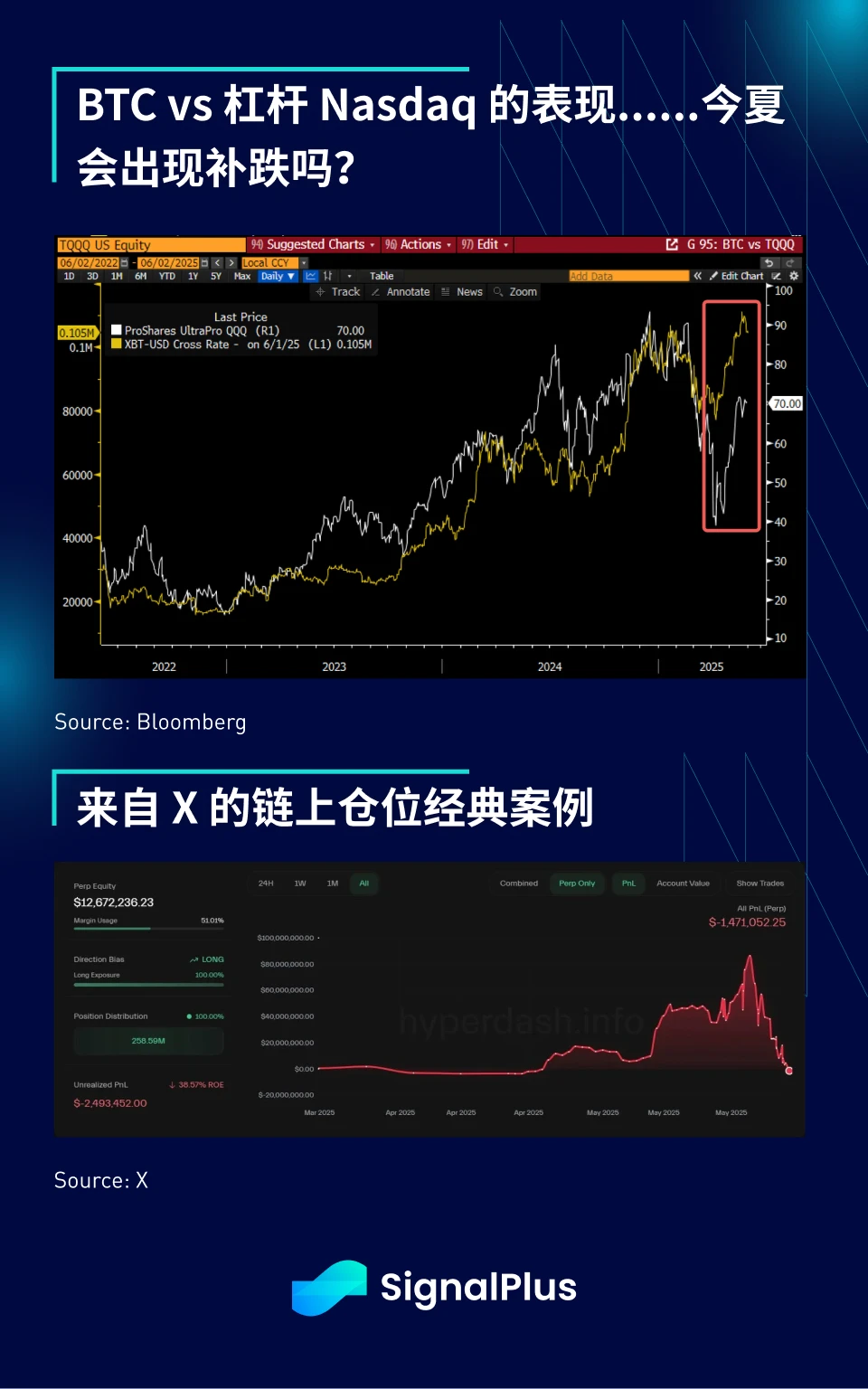The width and height of the screenshot is (868, 1389).
Task: Open the Zoom tool on the chart
Action: (515, 291)
